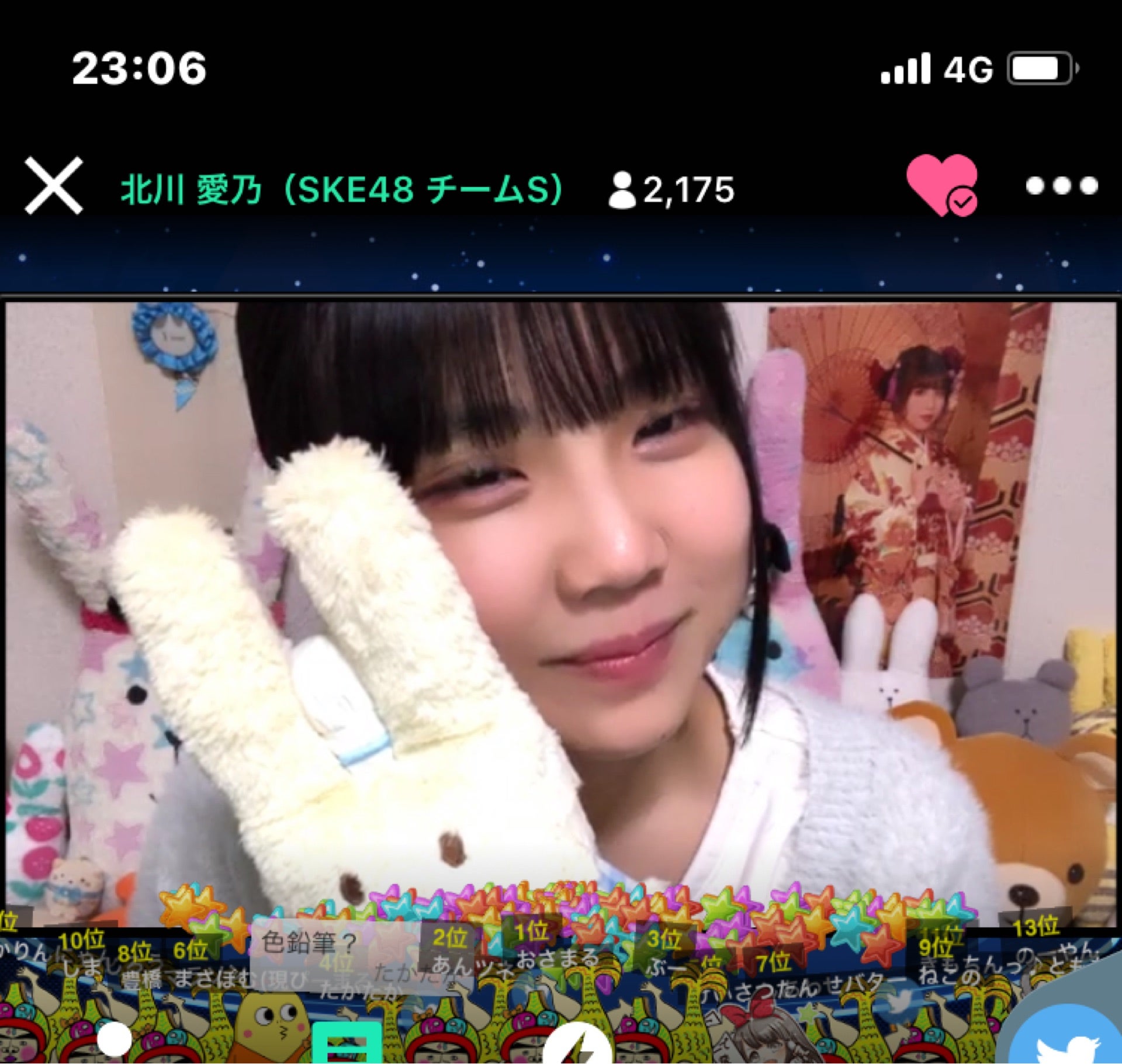Image resolution: width=1122 pixels, height=1064 pixels.
Task: Open 北川 愛乃 room profile
Action: pos(341,189)
